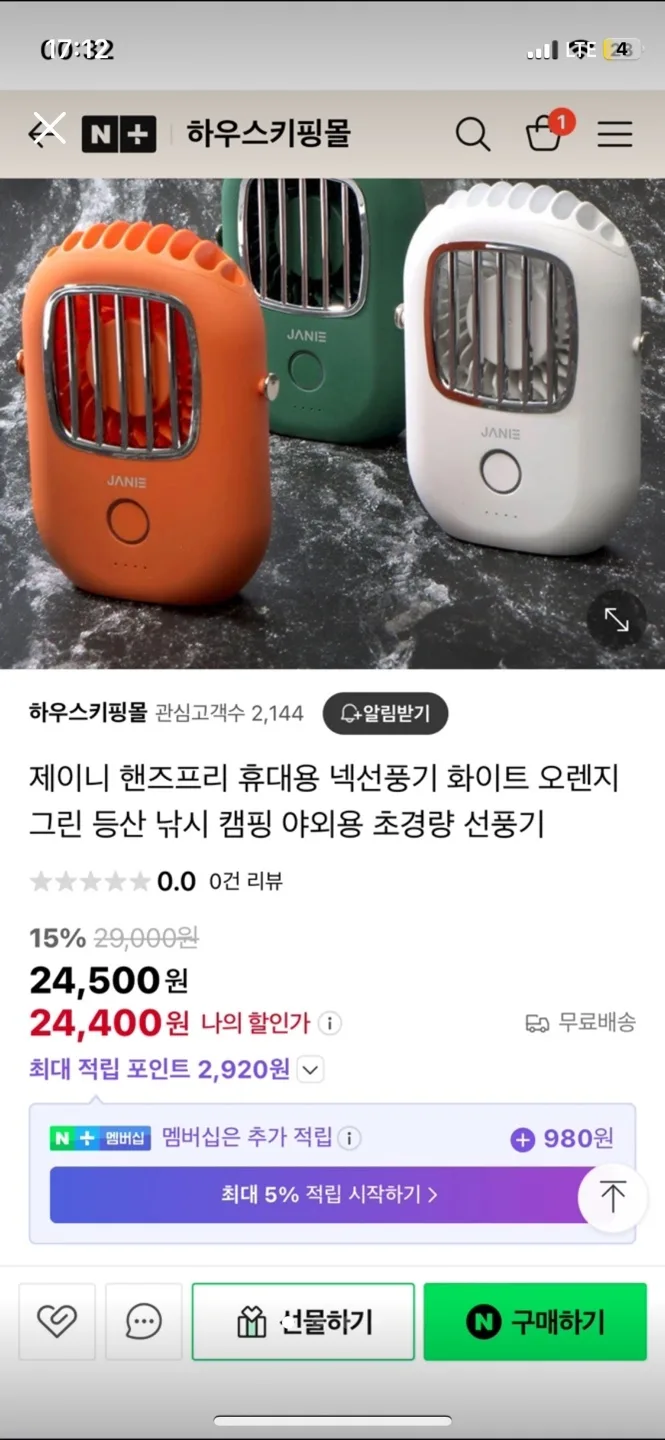Open the 하우스키핑몰 store link
This screenshot has height=1440, width=665.
88,713
